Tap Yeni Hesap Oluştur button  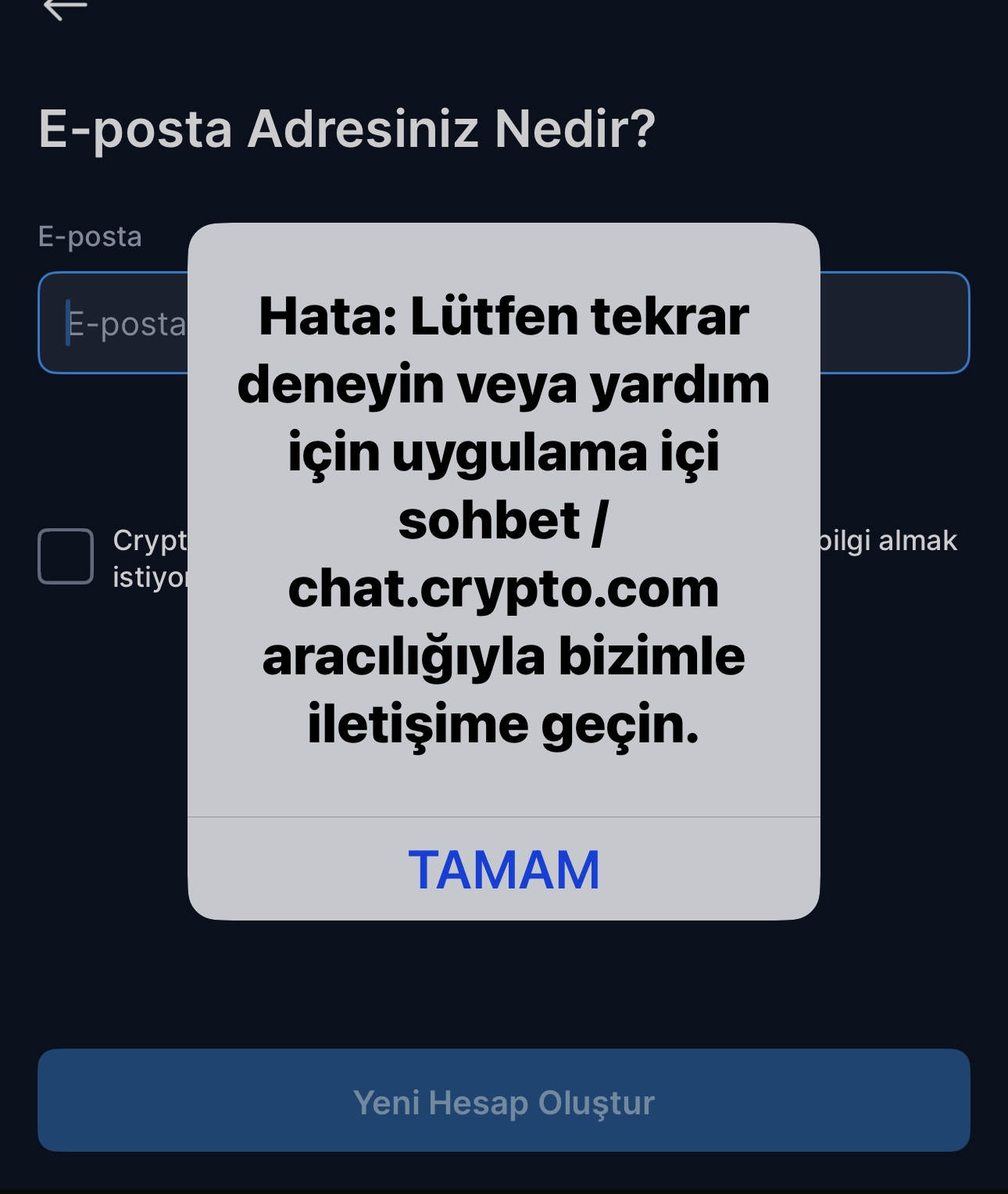tap(504, 1100)
